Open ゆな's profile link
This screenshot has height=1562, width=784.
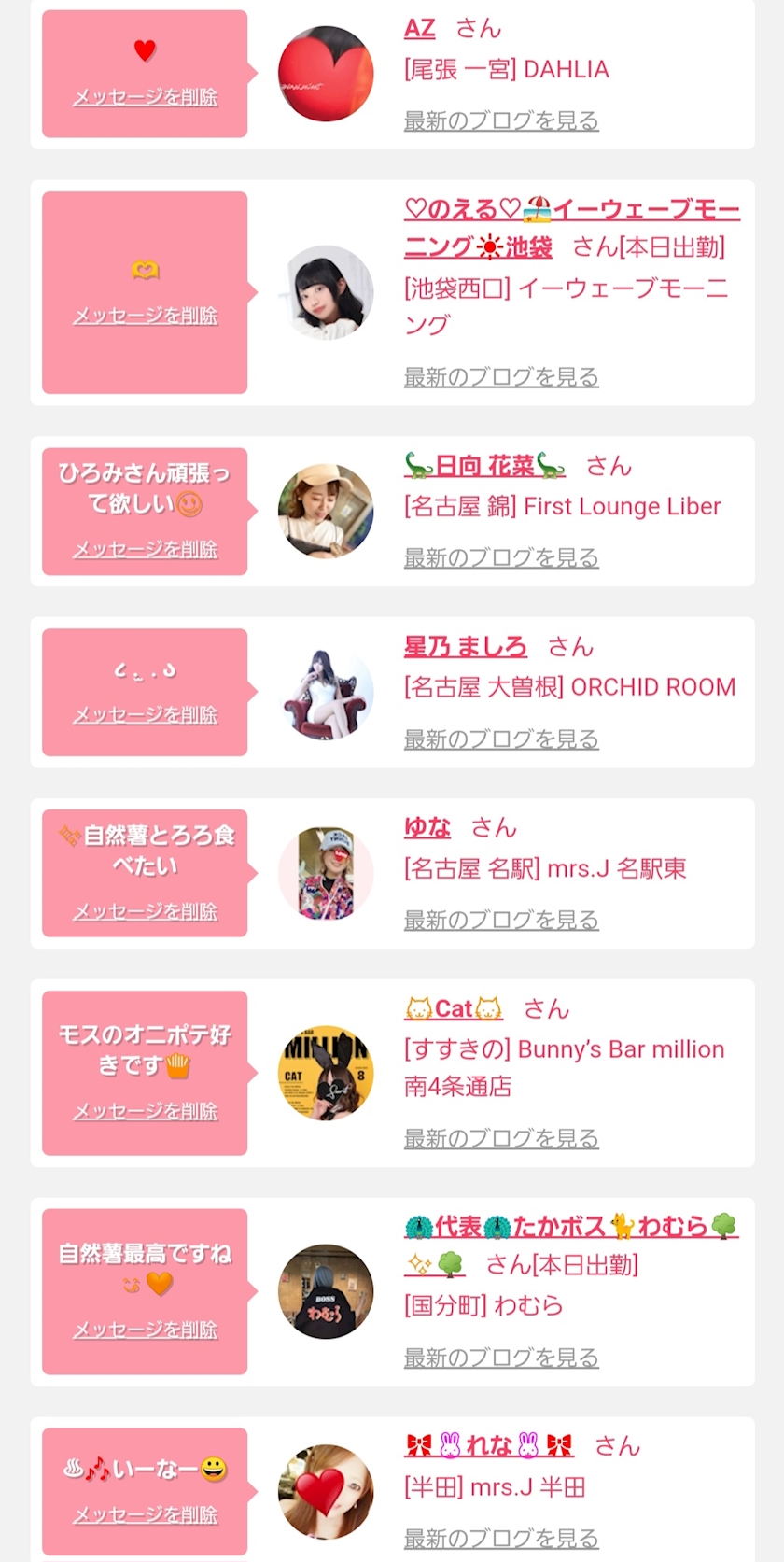[427, 828]
